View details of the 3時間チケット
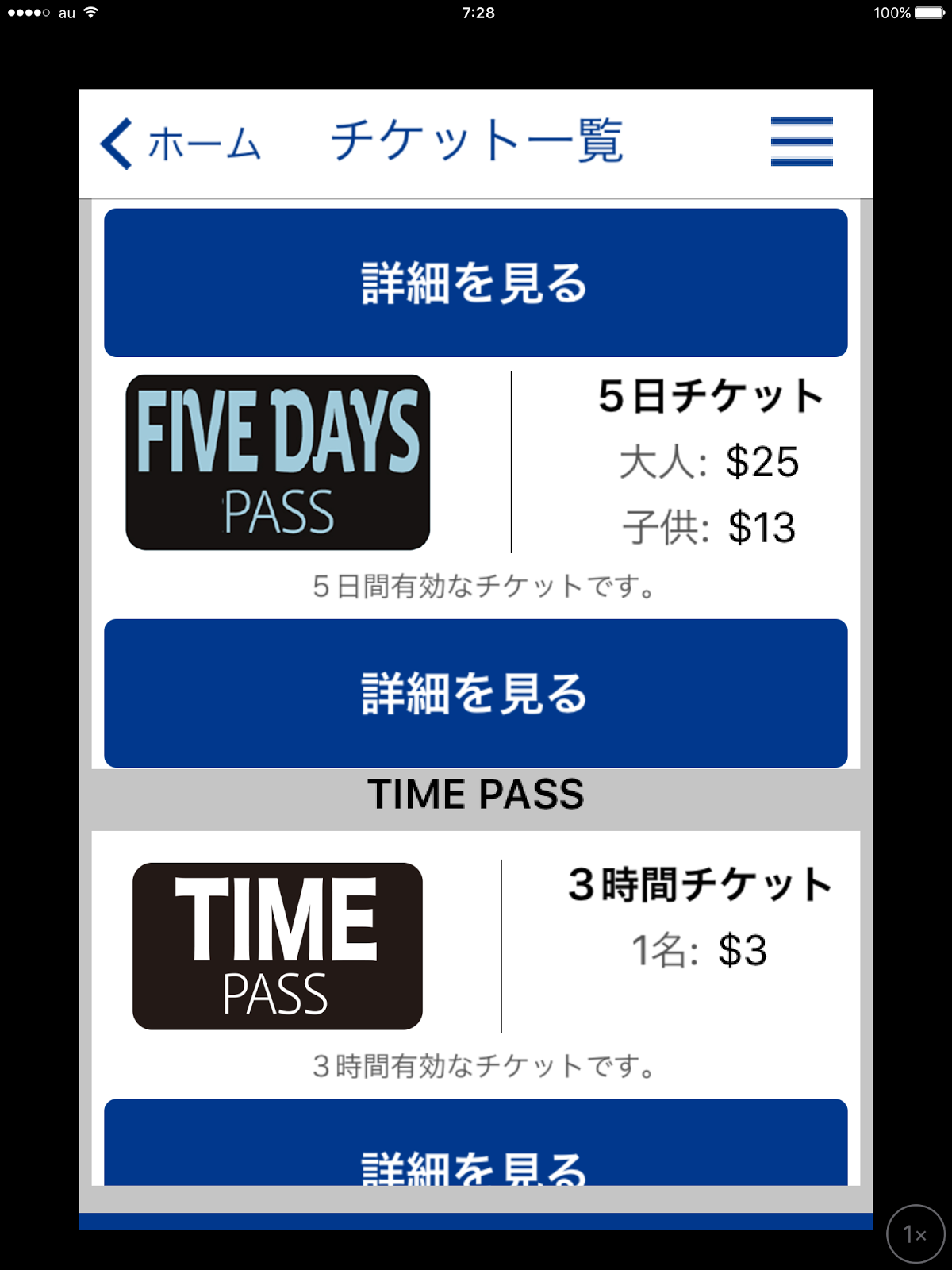 (x=476, y=1142)
